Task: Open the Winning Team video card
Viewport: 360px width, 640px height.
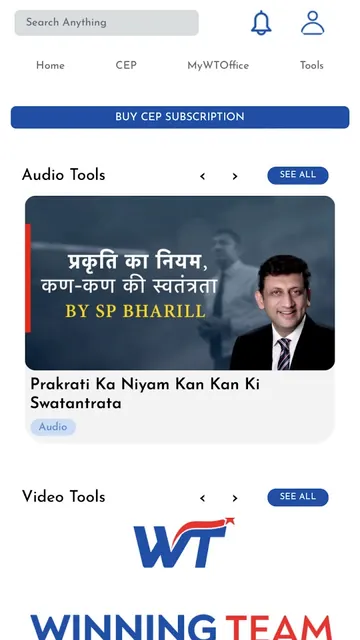Action: click(182, 578)
